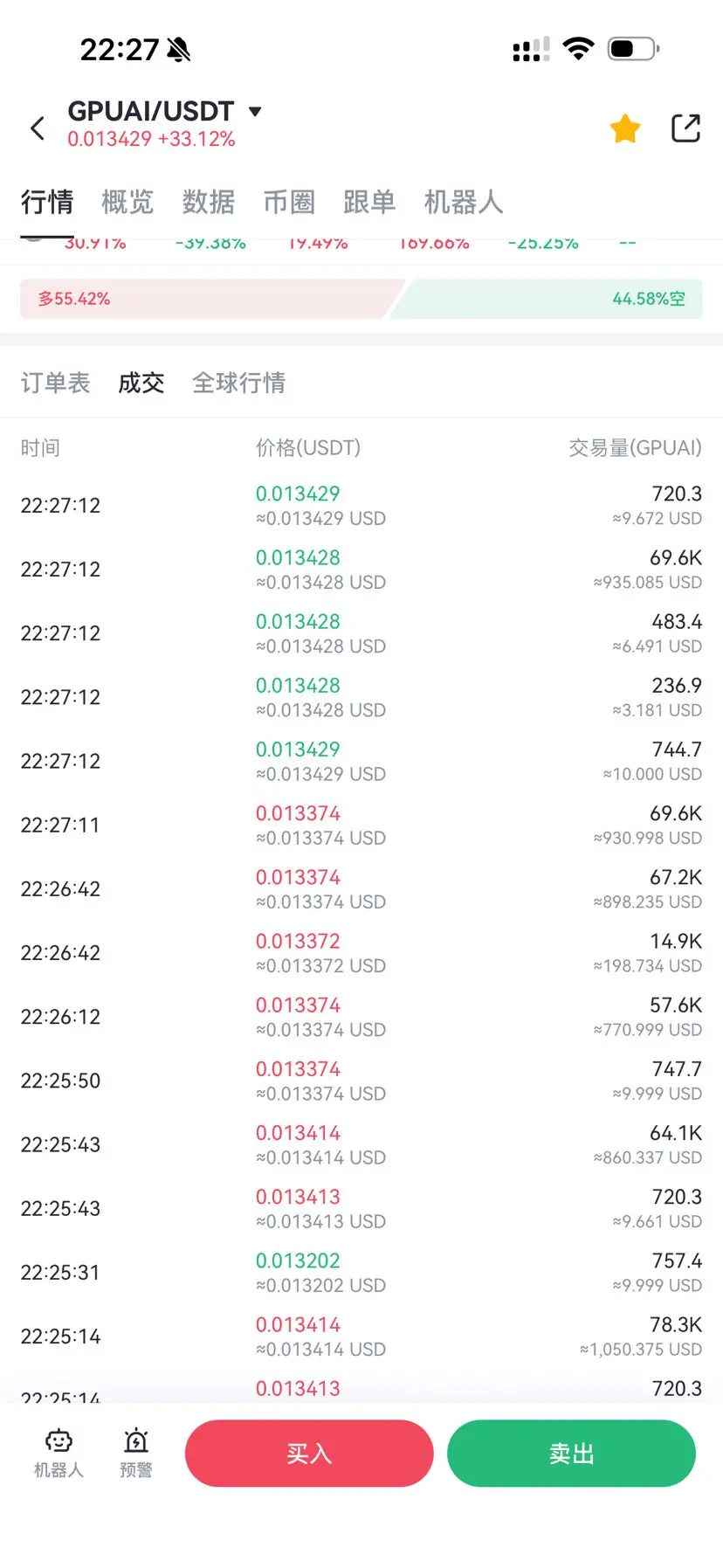Open the 数据 tab

coord(208,202)
